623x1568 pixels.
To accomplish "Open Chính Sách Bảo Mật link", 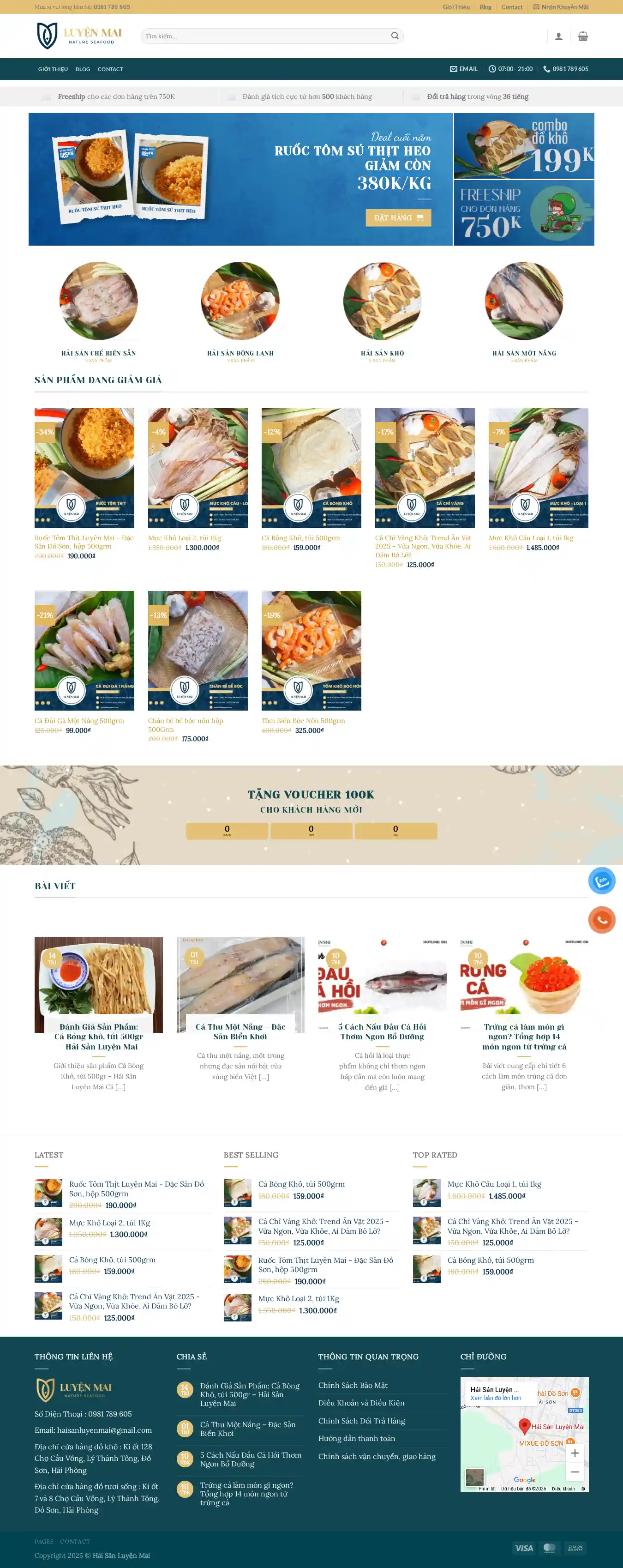I will 353,1386.
